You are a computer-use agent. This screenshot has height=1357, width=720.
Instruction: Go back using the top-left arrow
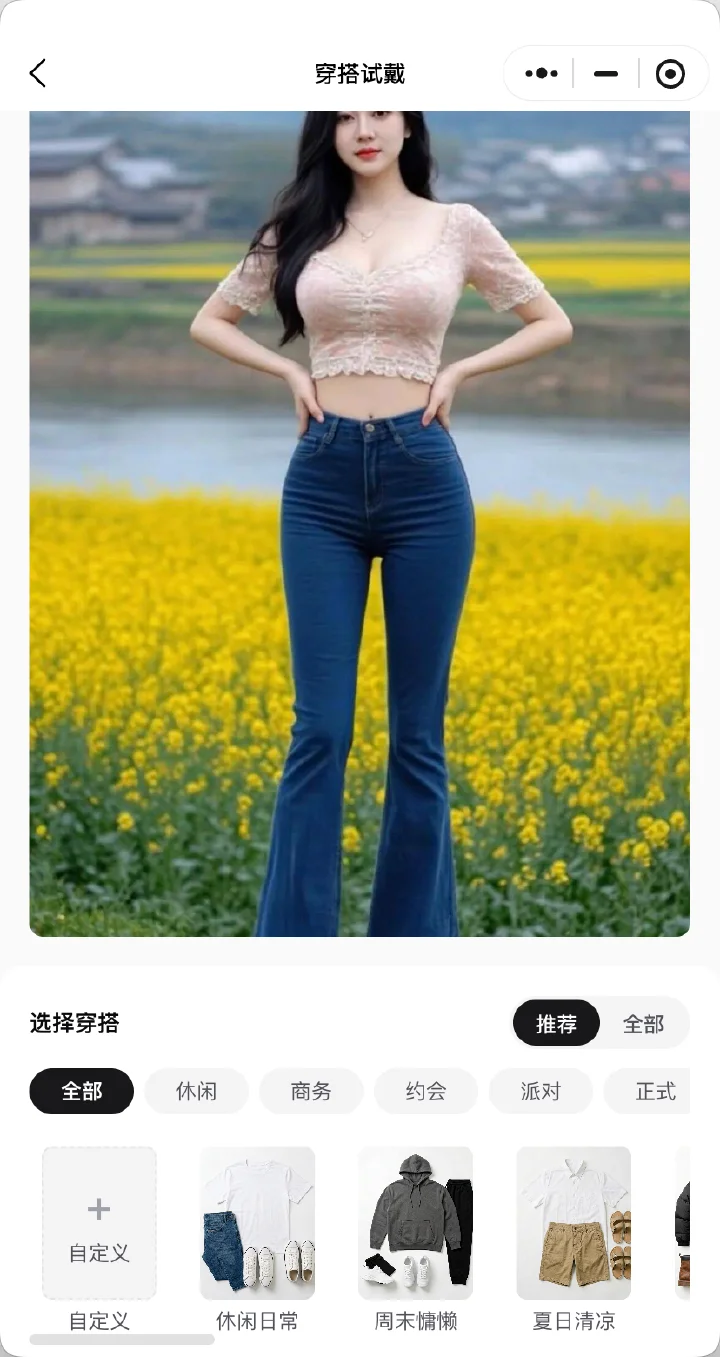[38, 73]
